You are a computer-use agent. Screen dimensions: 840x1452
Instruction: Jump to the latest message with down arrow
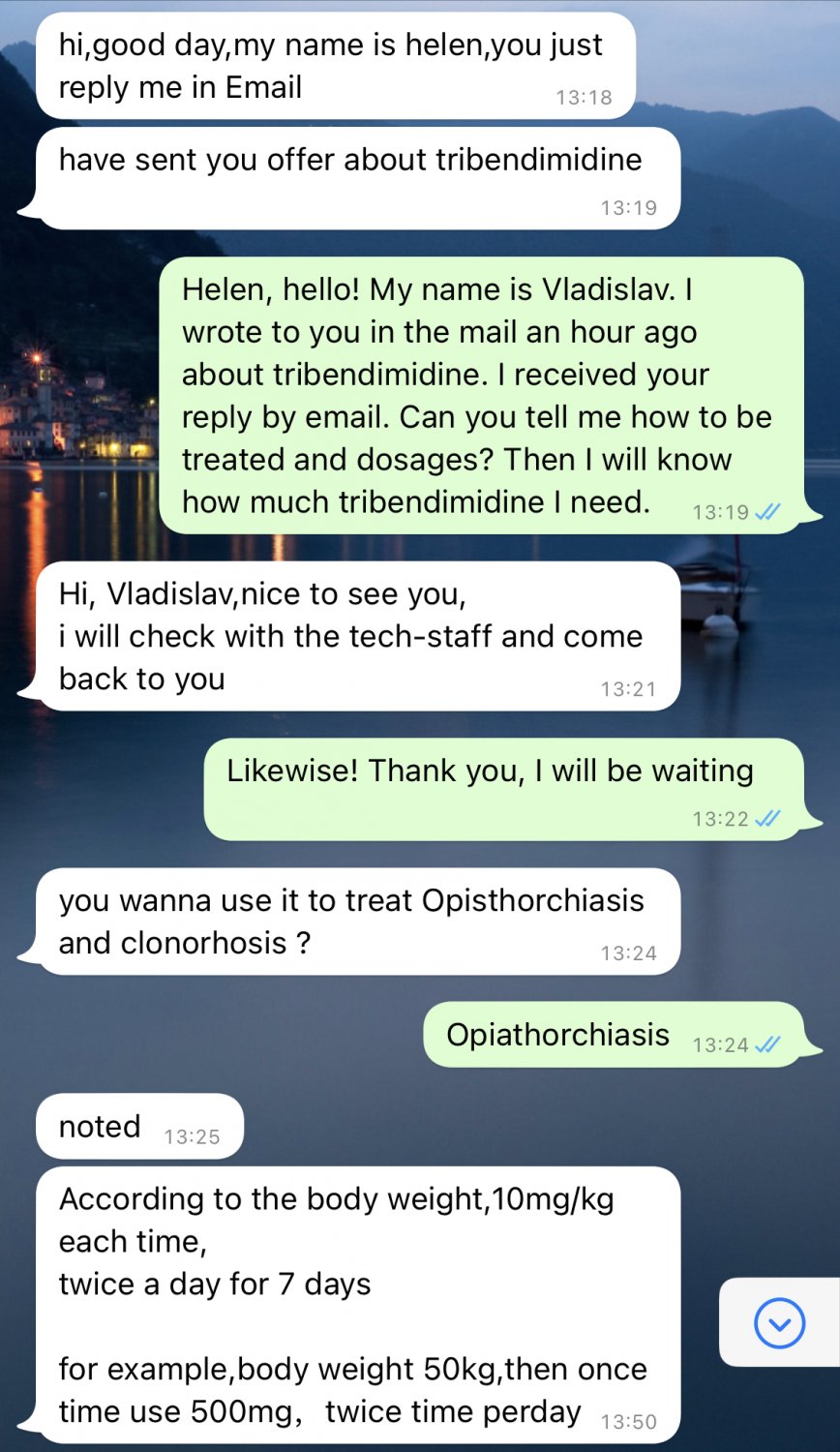tap(779, 1322)
